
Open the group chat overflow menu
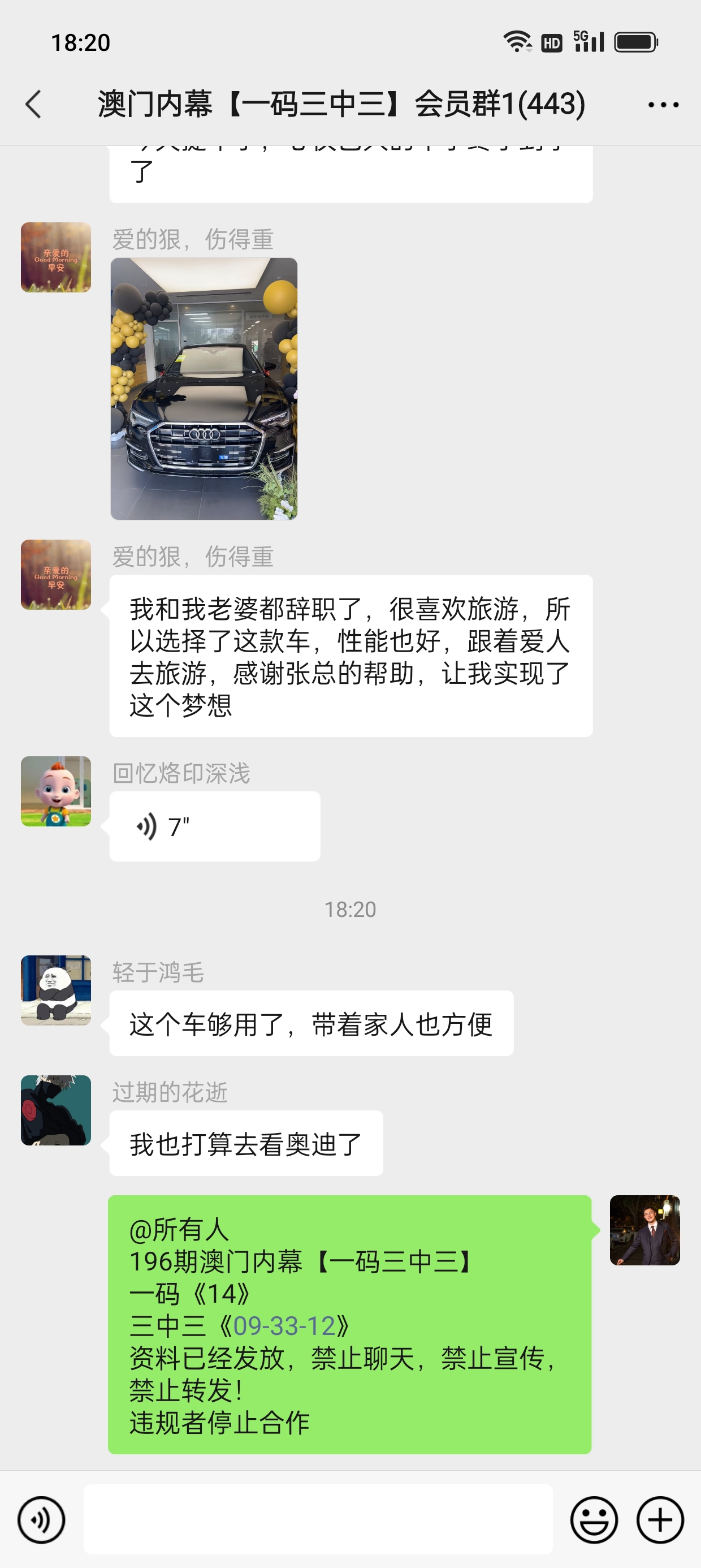coord(663,105)
